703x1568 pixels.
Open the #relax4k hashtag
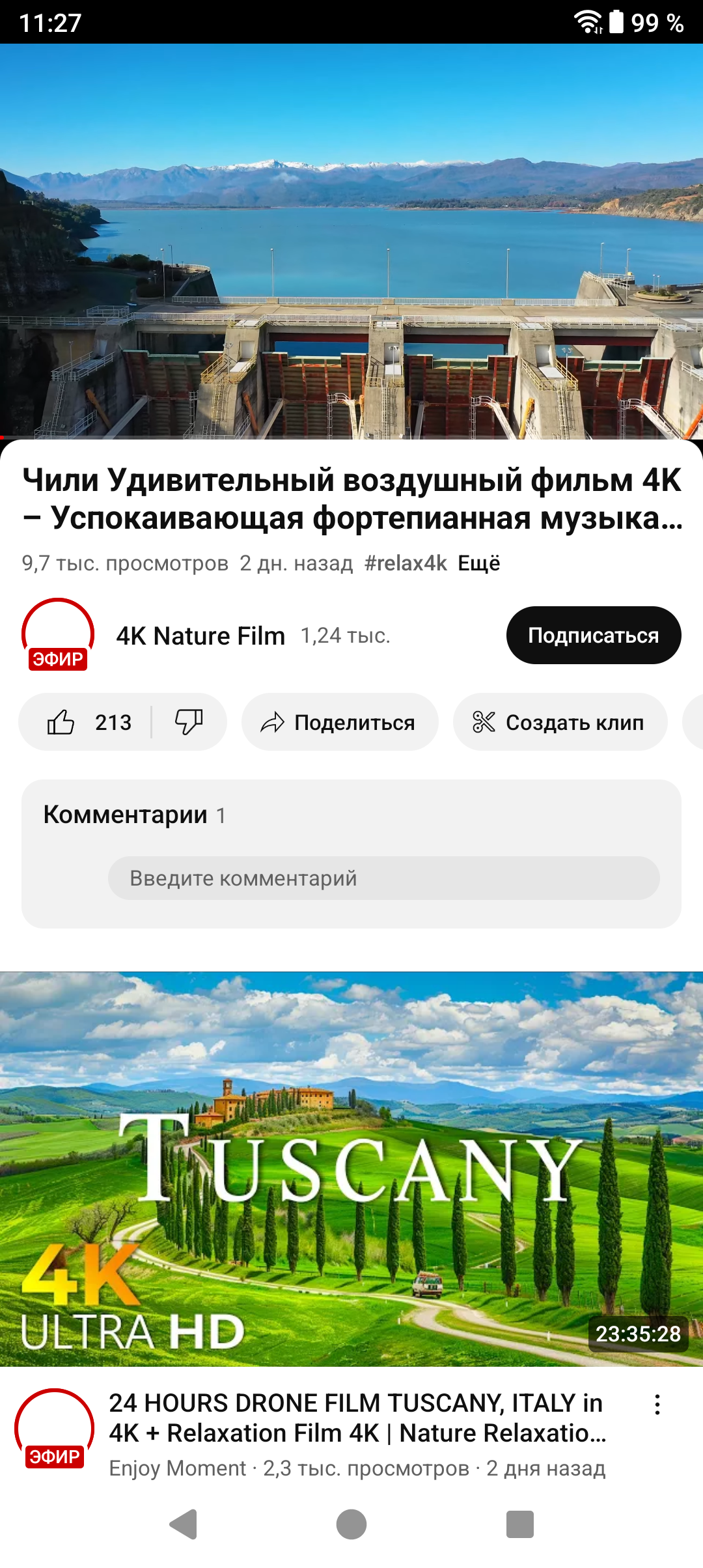(x=406, y=563)
